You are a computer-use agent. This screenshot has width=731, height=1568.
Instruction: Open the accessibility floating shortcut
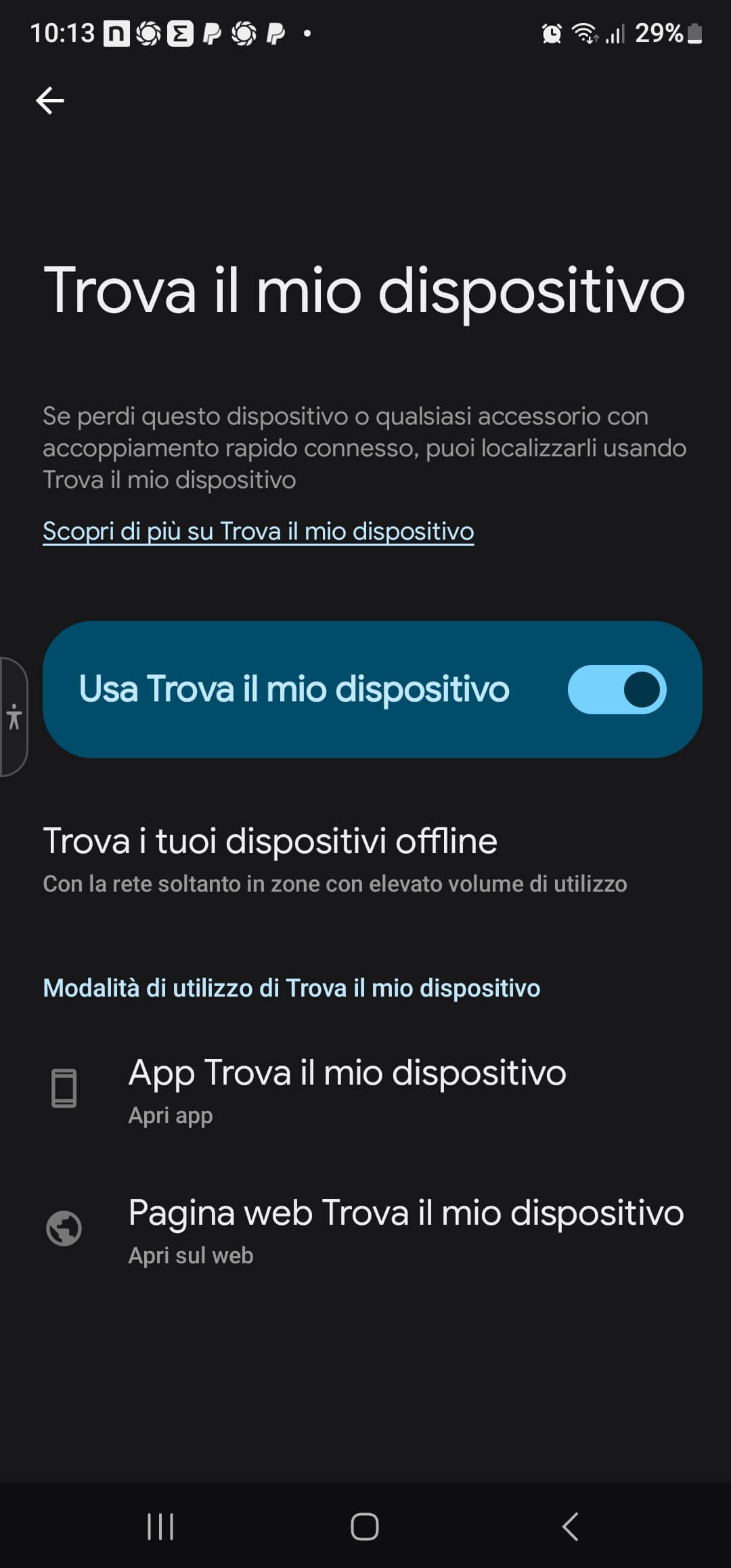(14, 716)
